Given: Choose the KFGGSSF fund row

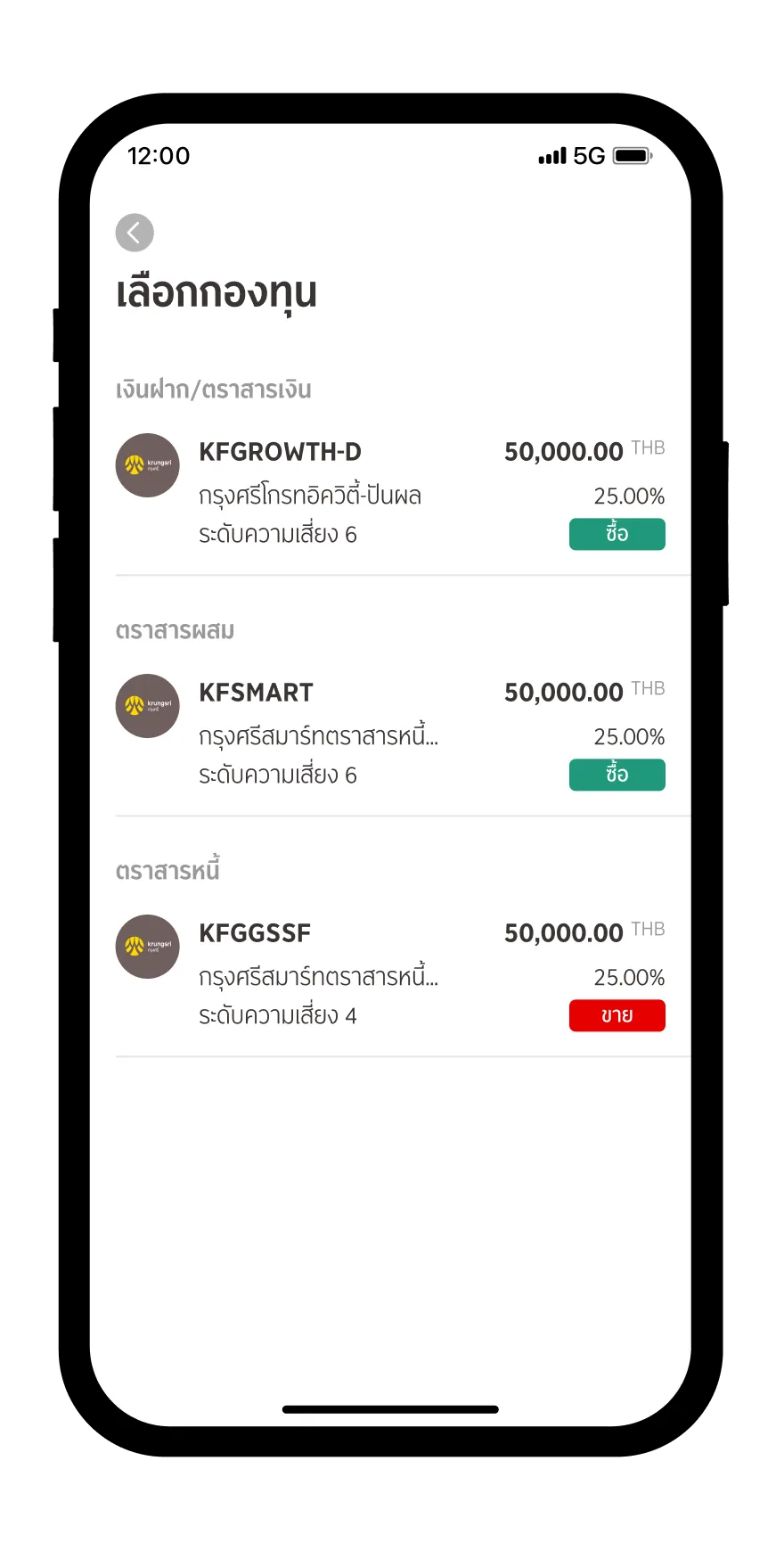Looking at the screenshot, I should click(x=356, y=973).
